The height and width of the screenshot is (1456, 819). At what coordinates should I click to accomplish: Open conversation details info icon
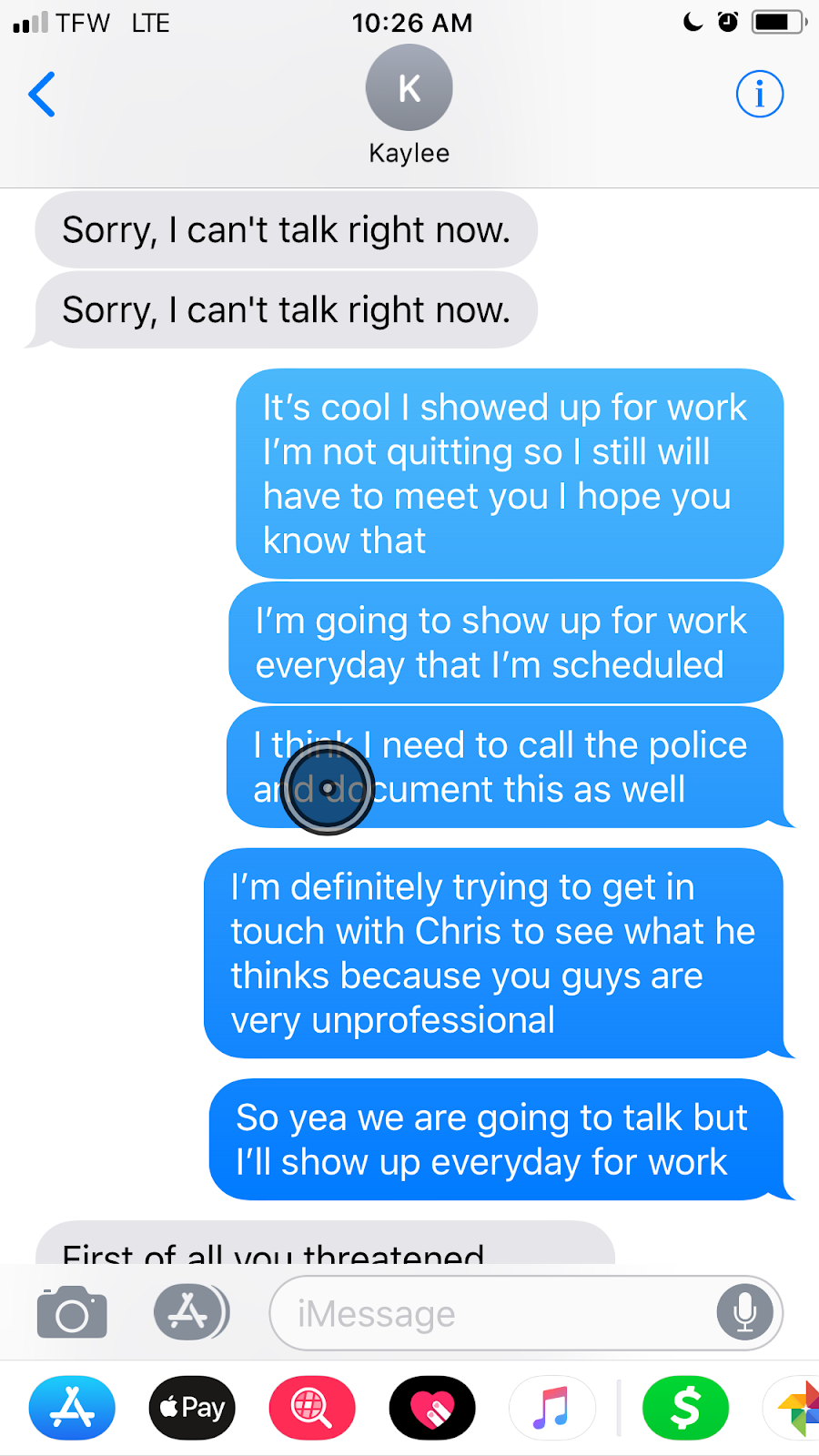point(759,94)
